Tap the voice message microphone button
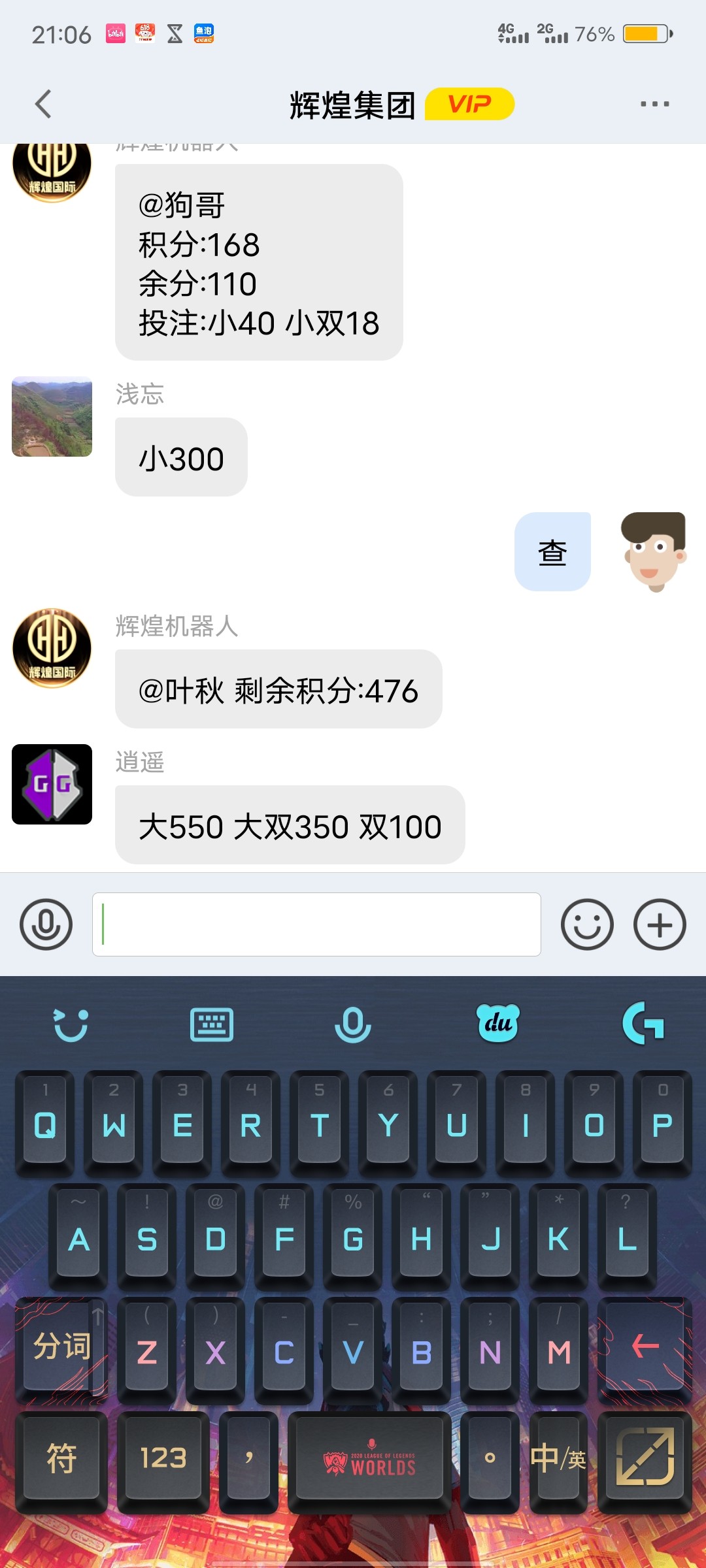This screenshot has height=1568, width=706. 46,924
